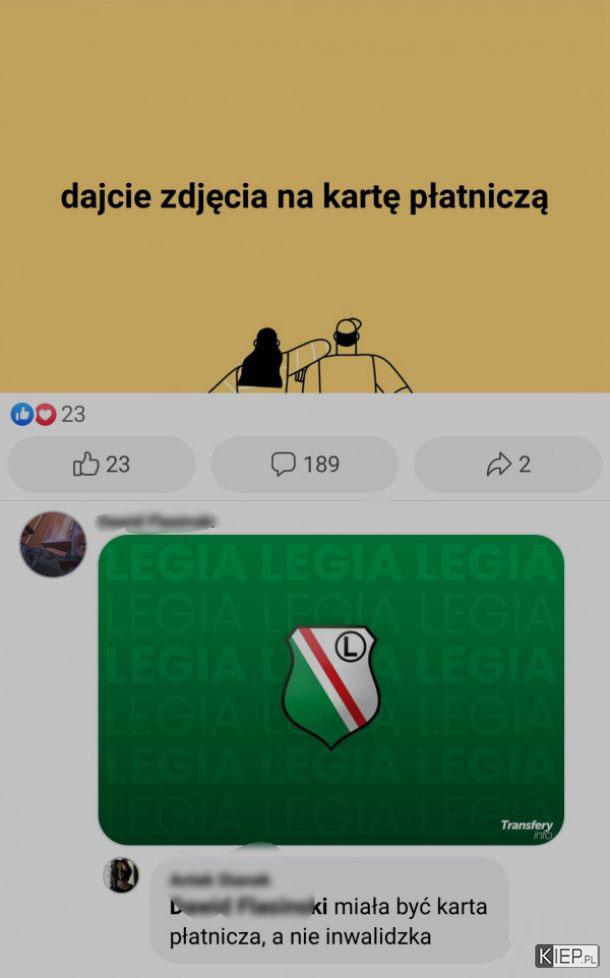Share the post using the arrow button

[x=508, y=464]
